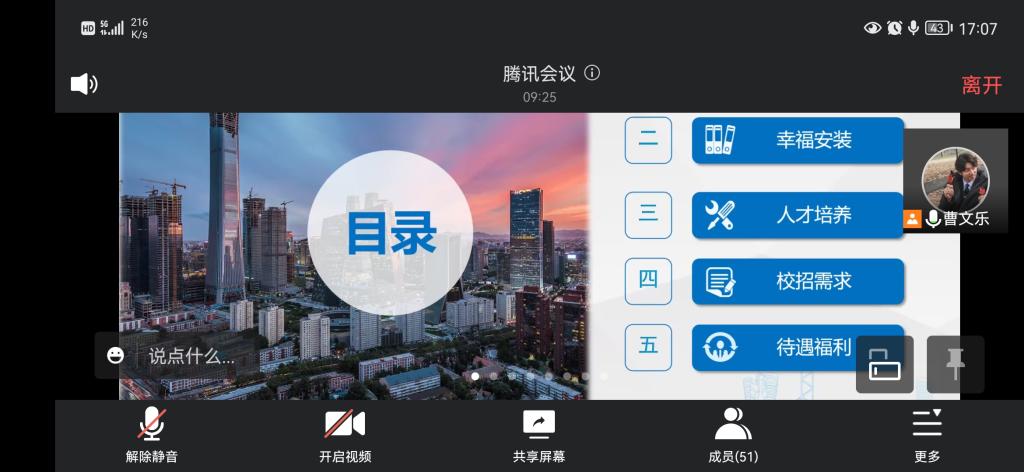Tap the 说点什么 chat input
This screenshot has width=1024, height=472.
point(190,355)
